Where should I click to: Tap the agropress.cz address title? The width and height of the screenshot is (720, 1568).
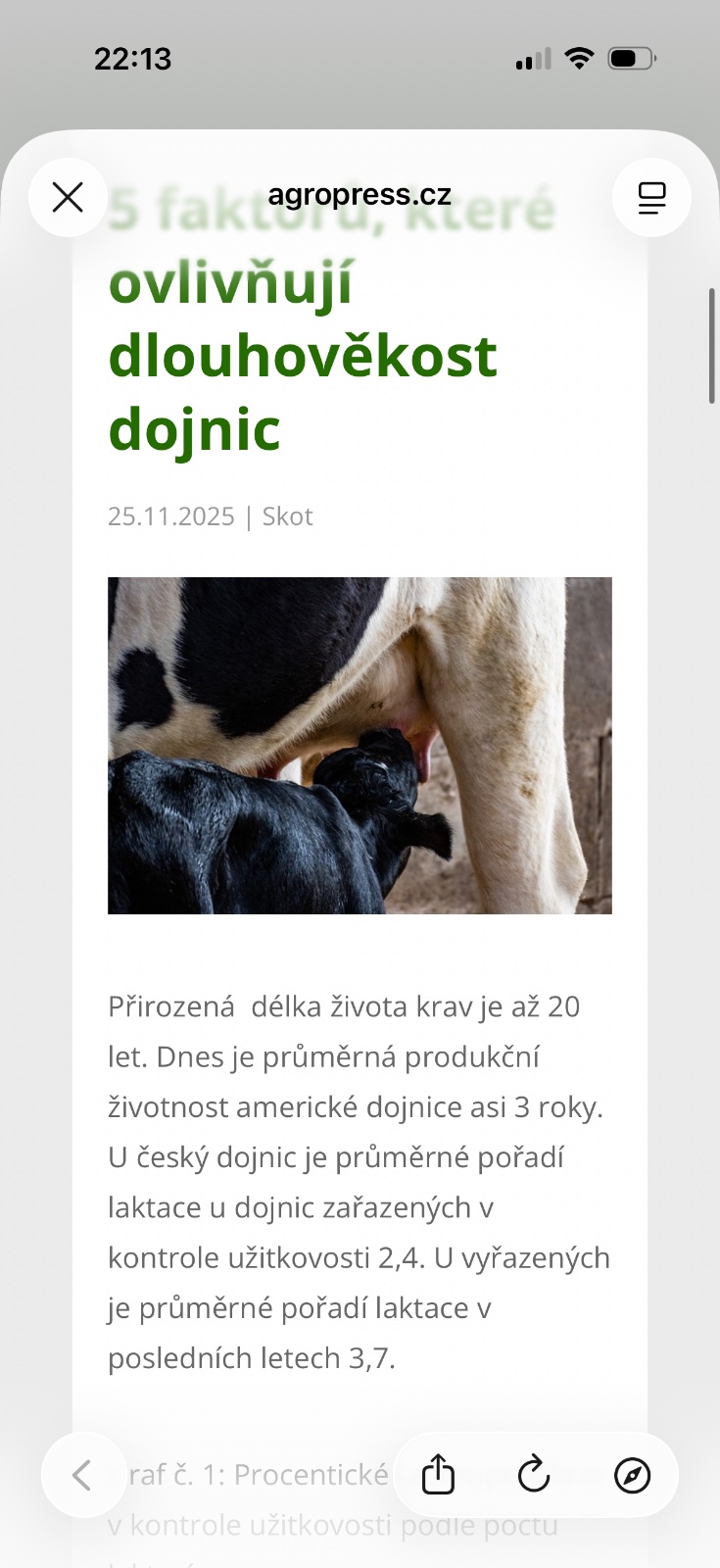coord(360,195)
